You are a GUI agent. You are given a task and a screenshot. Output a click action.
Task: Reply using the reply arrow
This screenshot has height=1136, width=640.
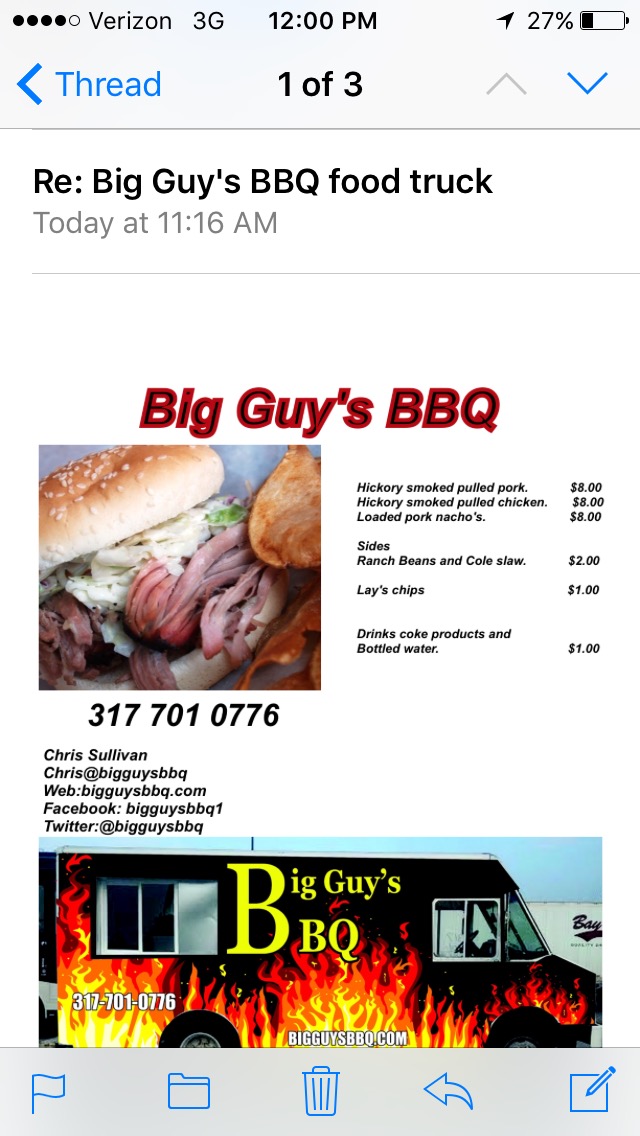(448, 1091)
